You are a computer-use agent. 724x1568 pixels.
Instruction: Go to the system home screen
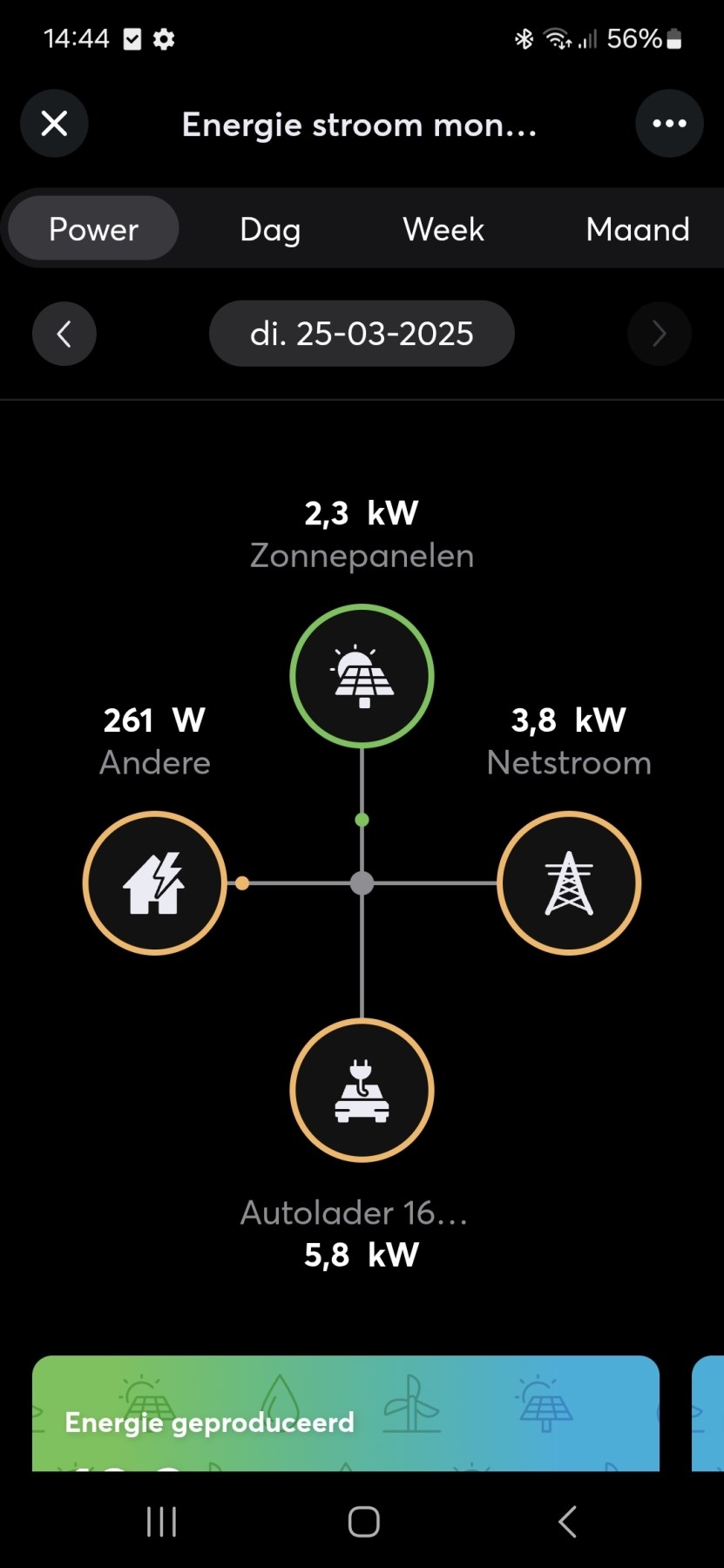click(x=363, y=1522)
